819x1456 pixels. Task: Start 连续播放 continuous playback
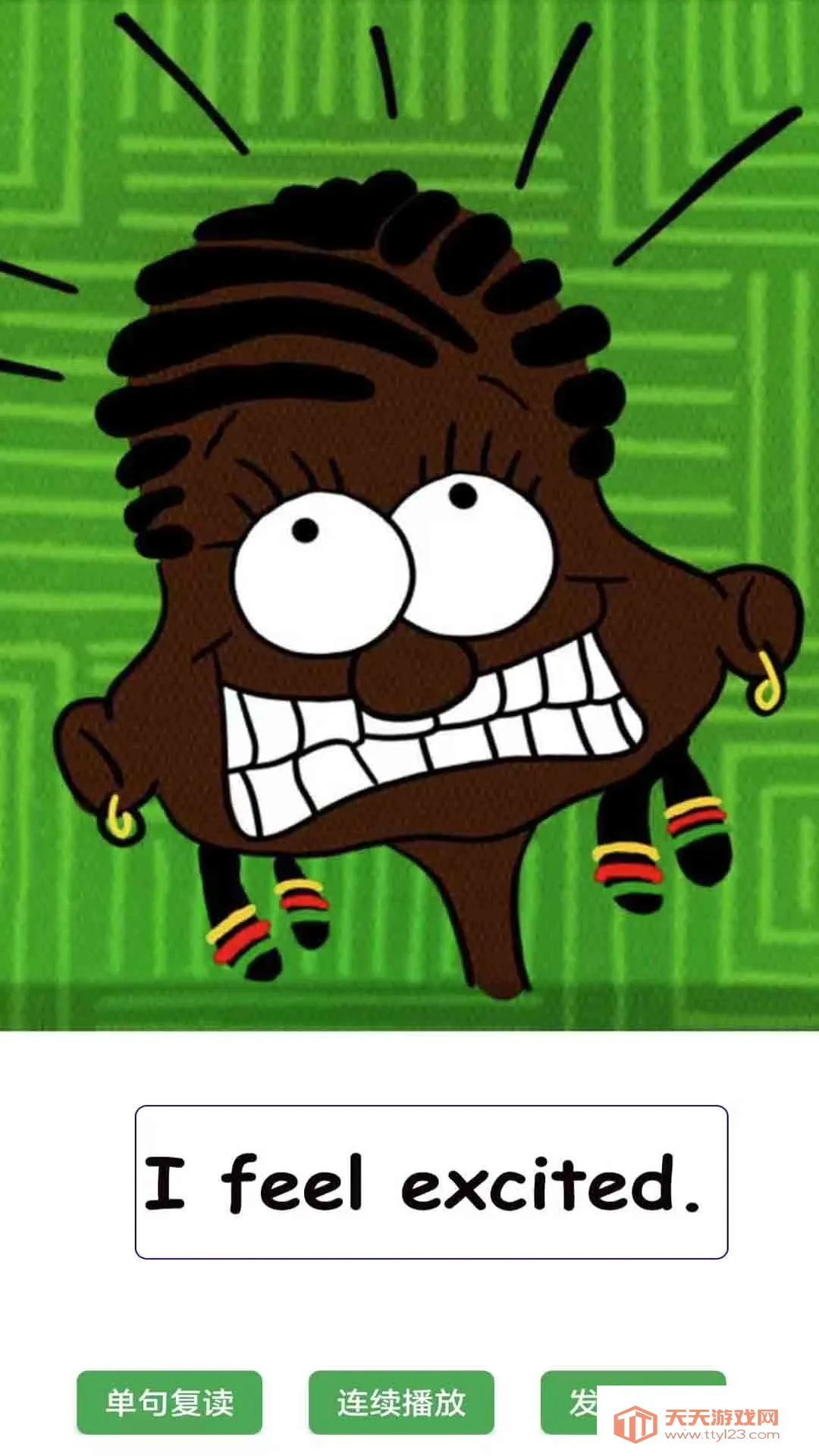401,1402
